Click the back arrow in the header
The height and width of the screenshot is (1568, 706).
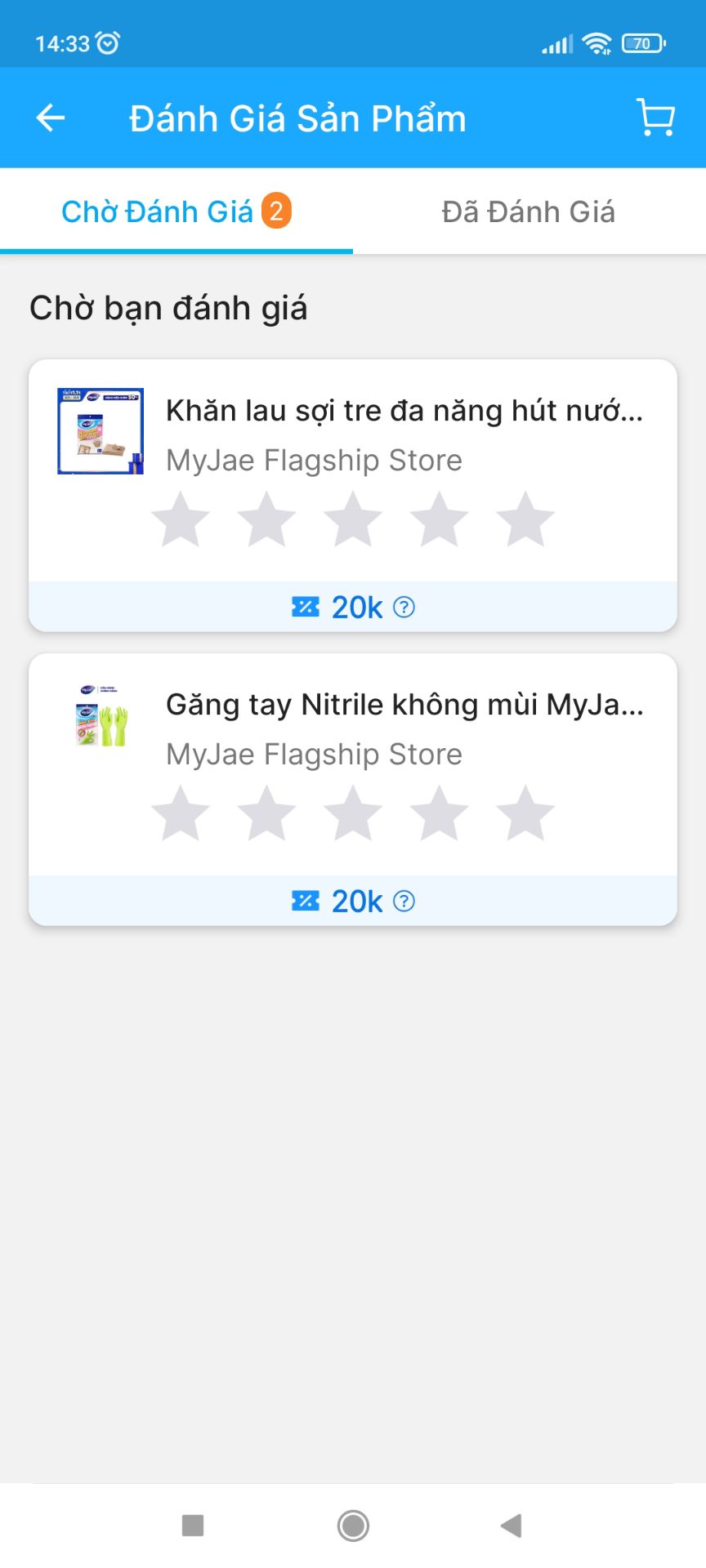coord(51,118)
